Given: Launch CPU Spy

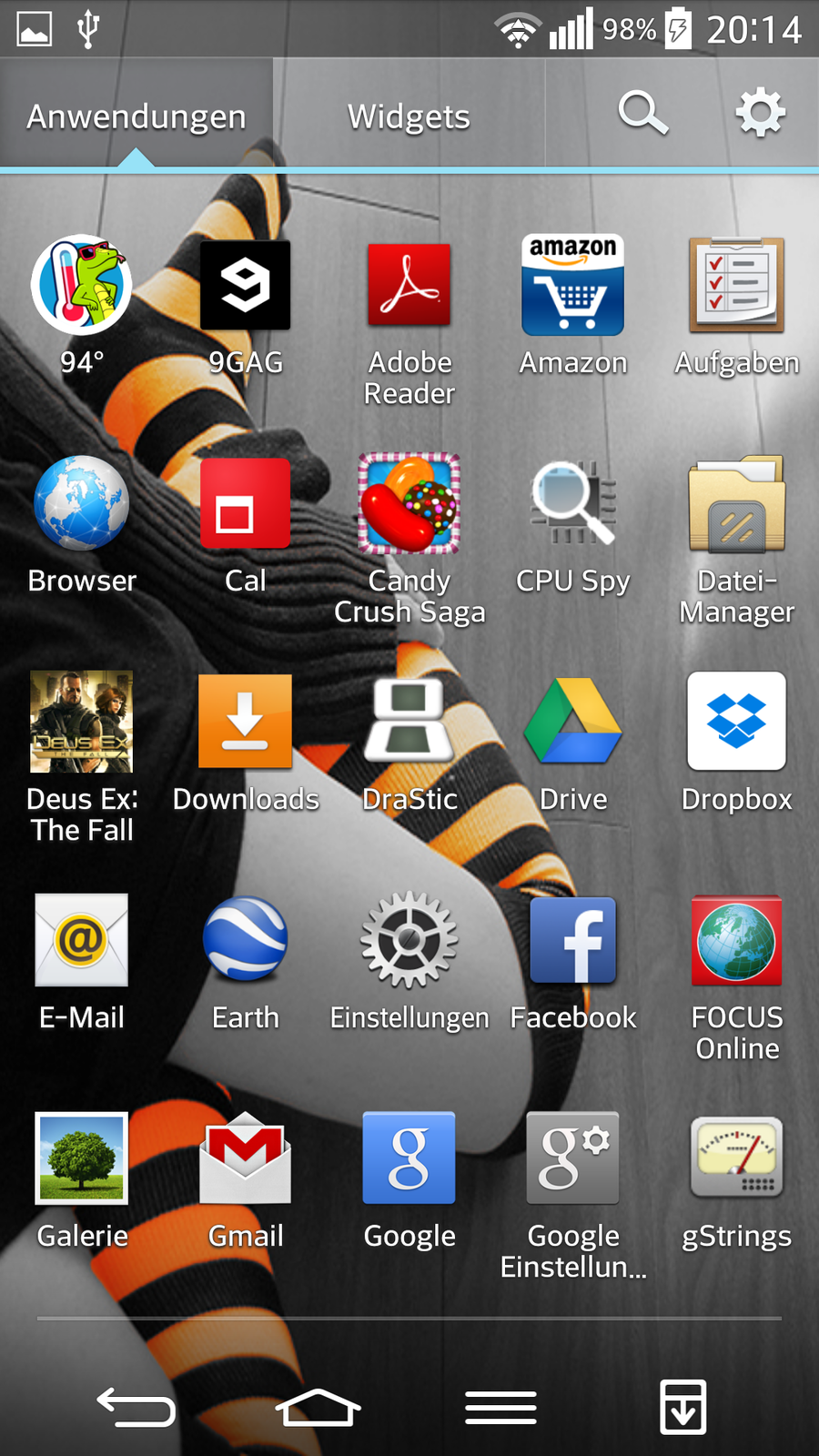Looking at the screenshot, I should (x=572, y=504).
